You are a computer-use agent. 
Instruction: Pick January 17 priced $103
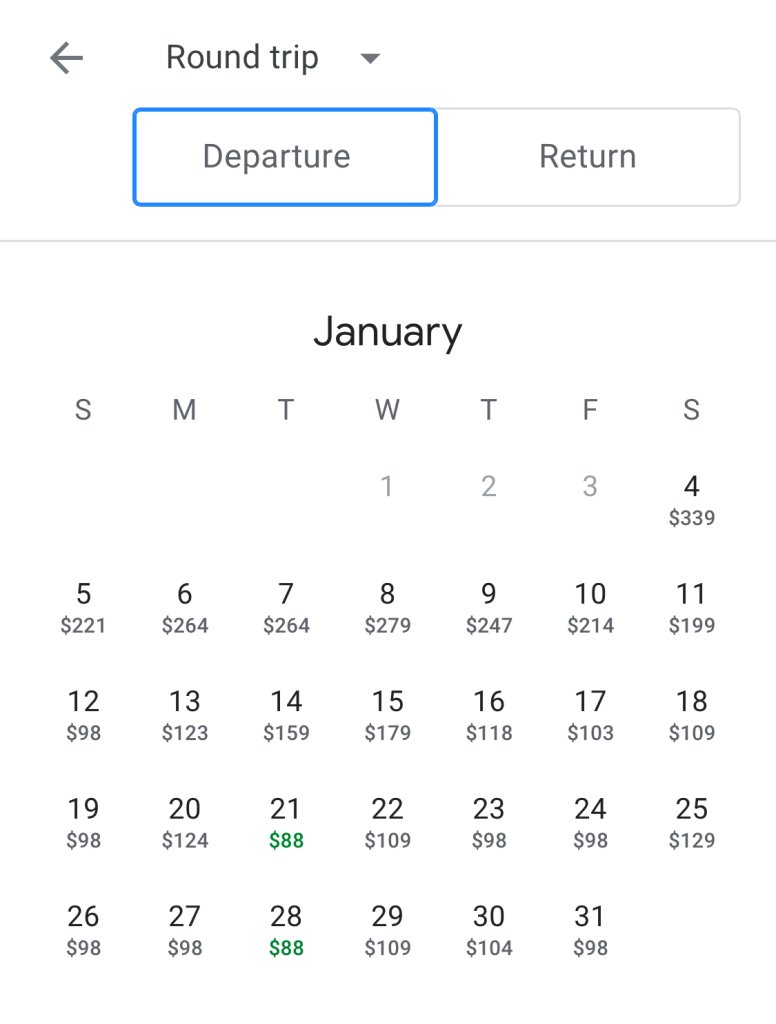[x=590, y=714]
